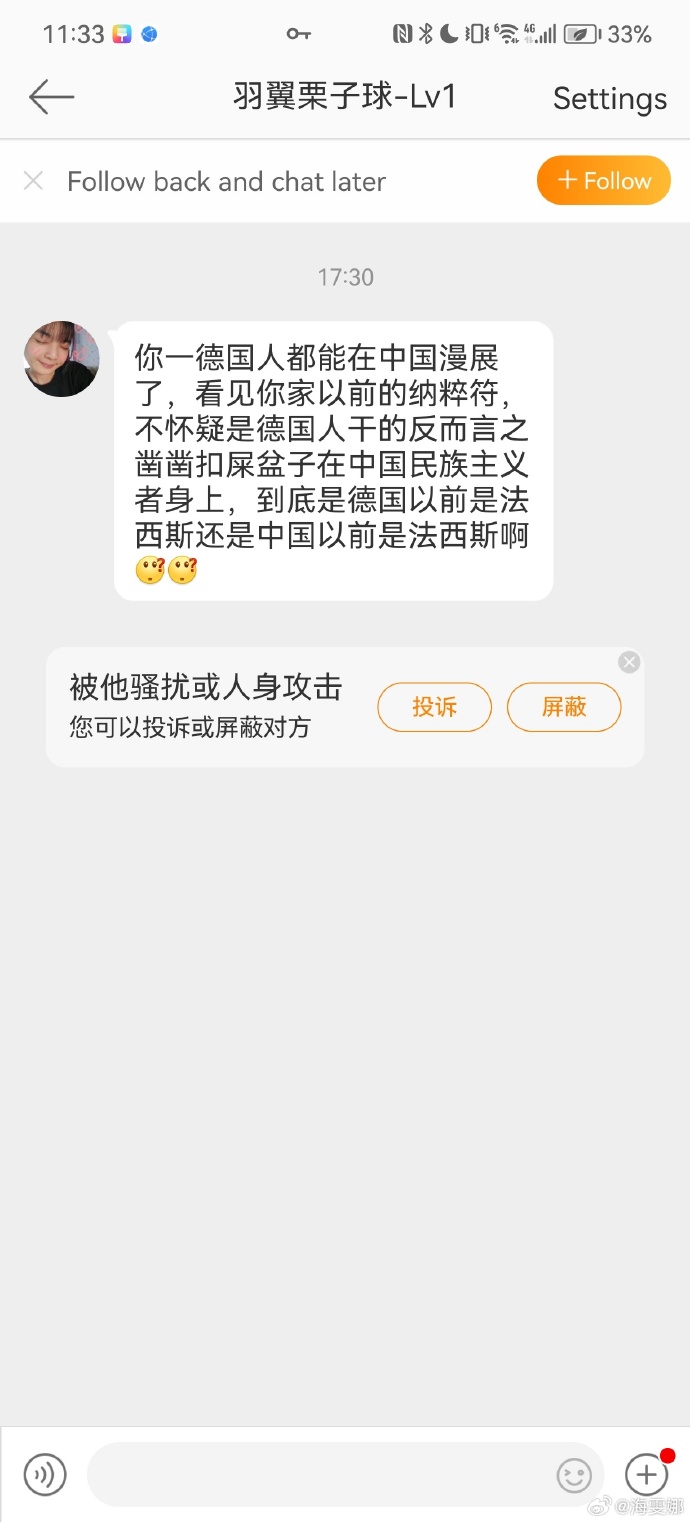
Task: Open the sender's profile avatar
Action: coord(62,359)
